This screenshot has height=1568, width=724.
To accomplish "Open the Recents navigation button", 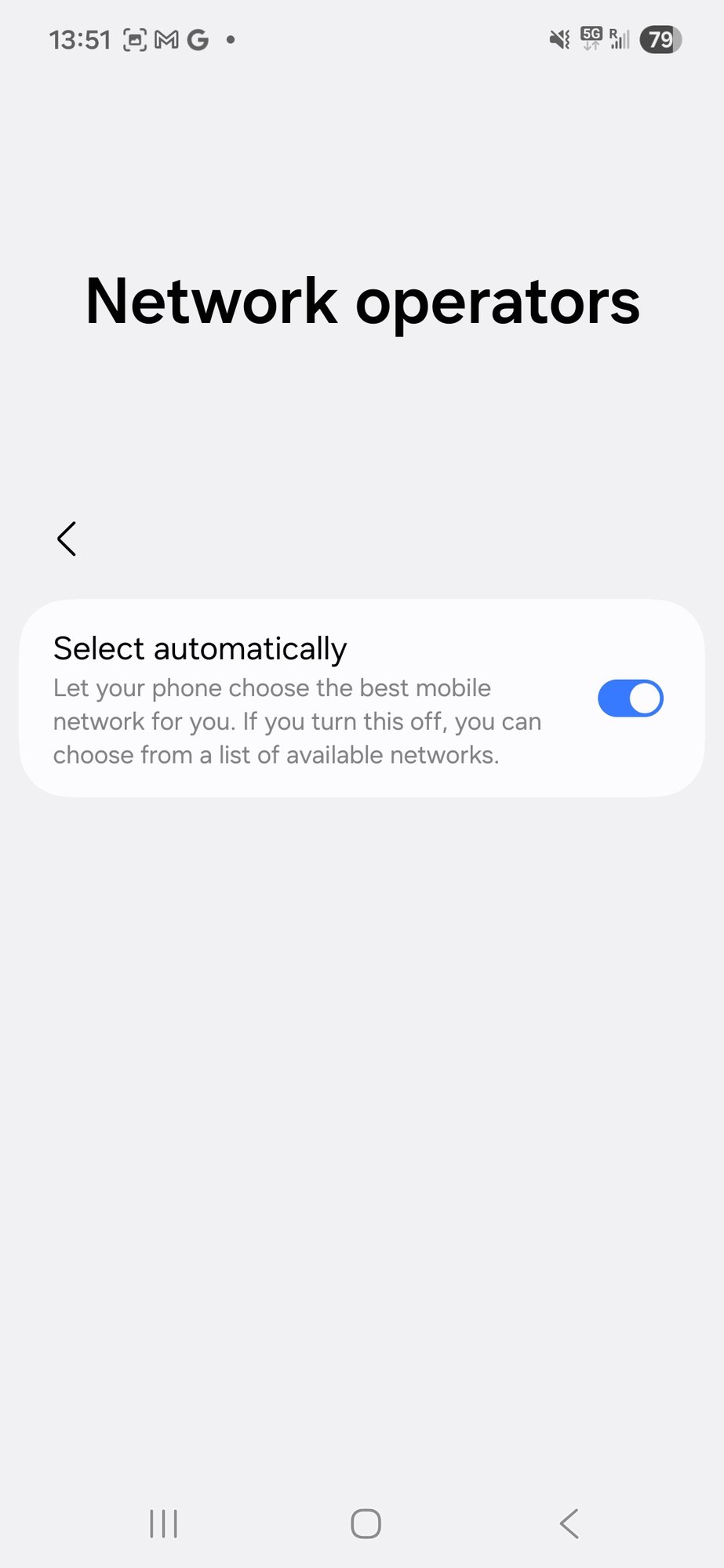I will point(162,1523).
